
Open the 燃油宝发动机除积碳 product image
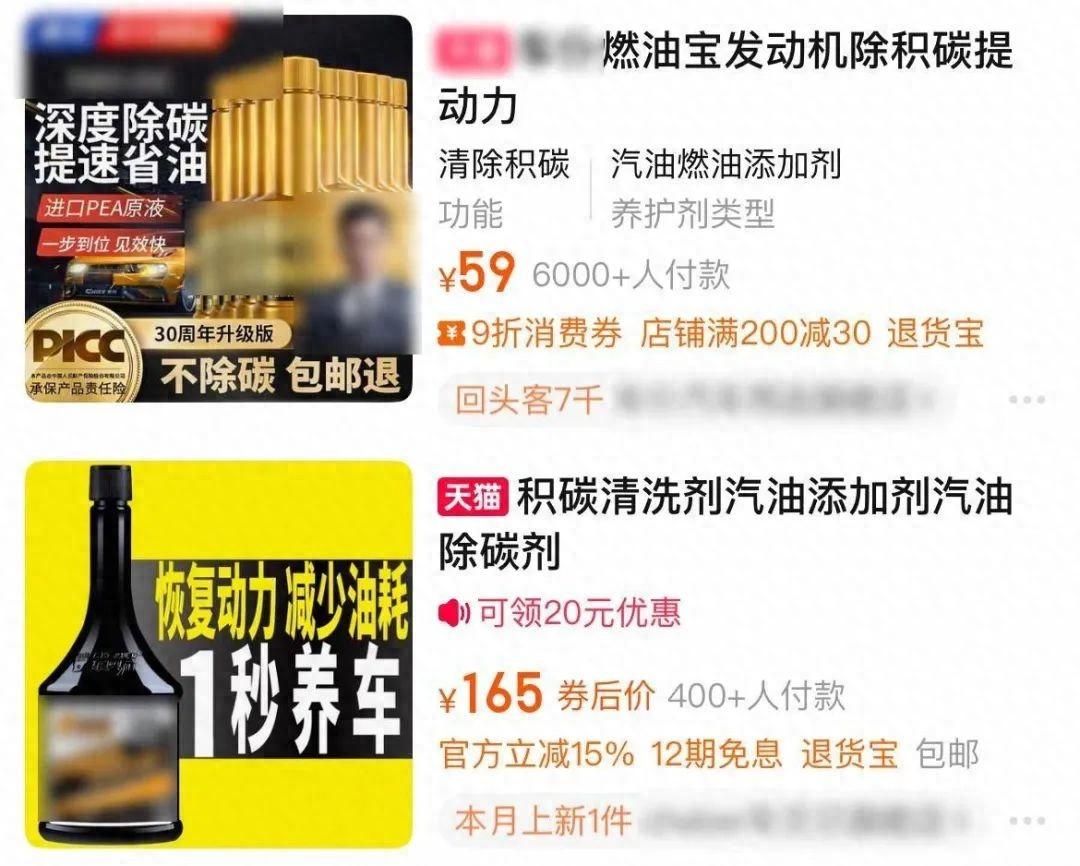tap(218, 208)
